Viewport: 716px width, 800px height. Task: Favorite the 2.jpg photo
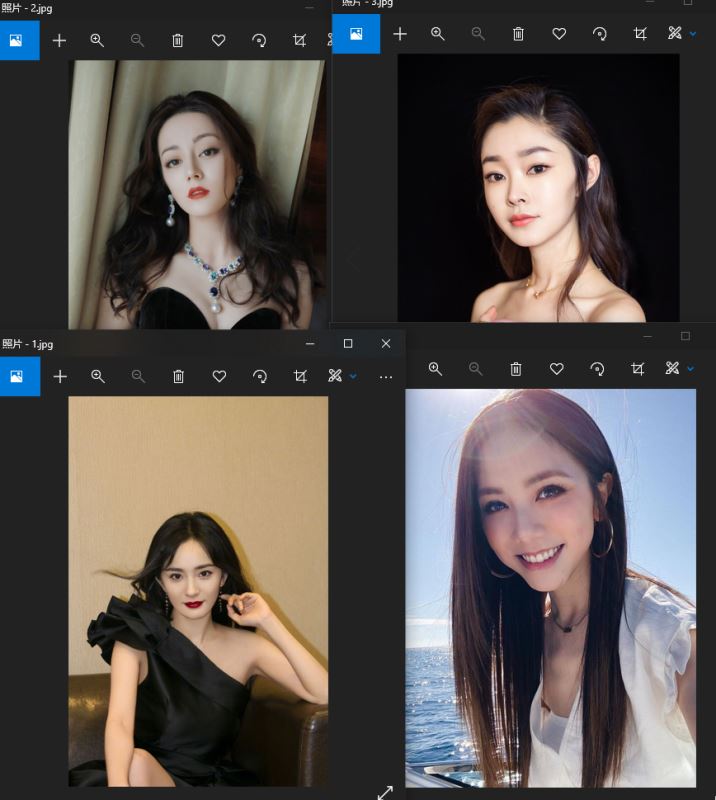click(218, 41)
